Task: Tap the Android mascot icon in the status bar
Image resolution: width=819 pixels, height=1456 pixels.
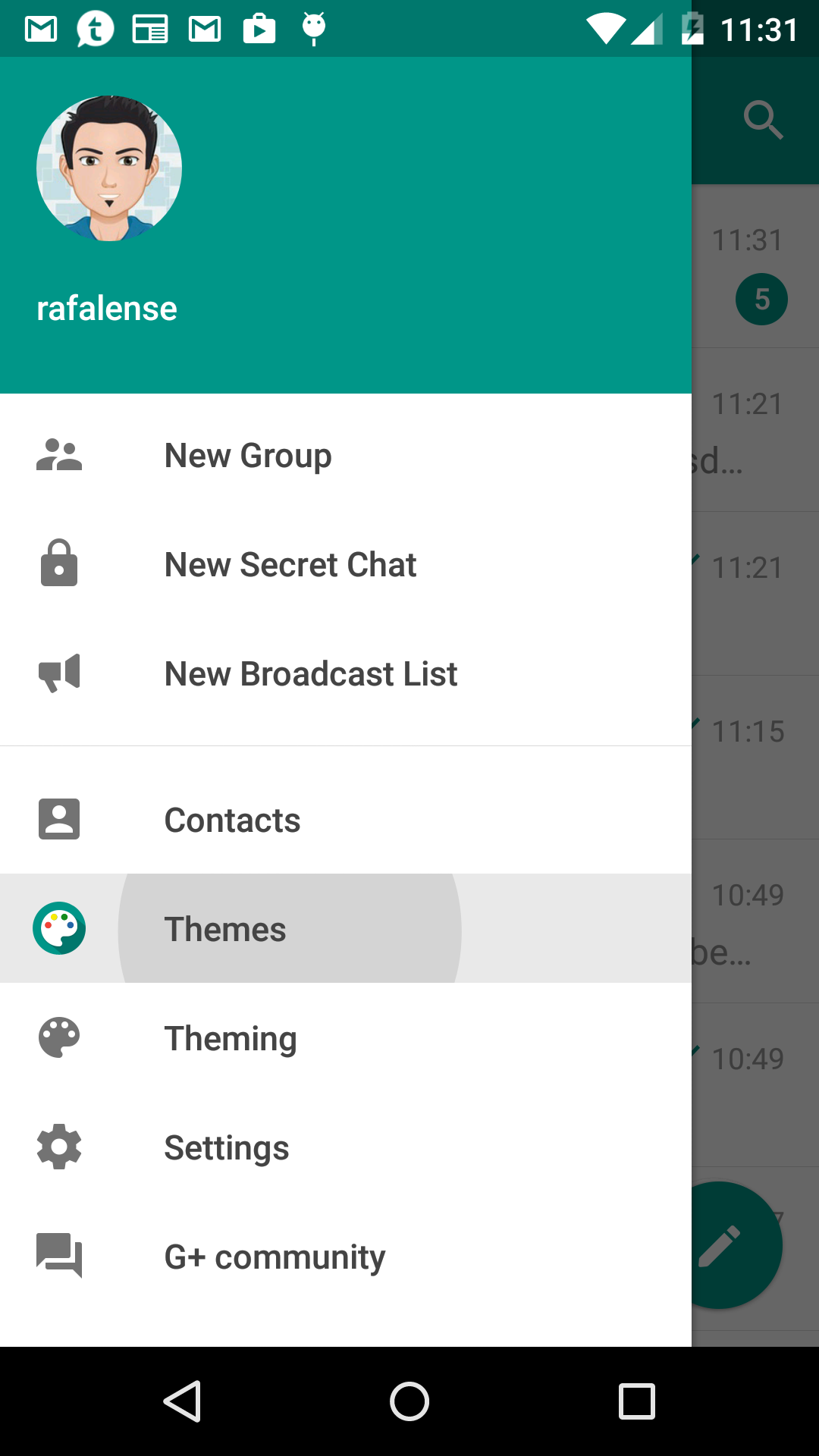Action: pos(314,28)
